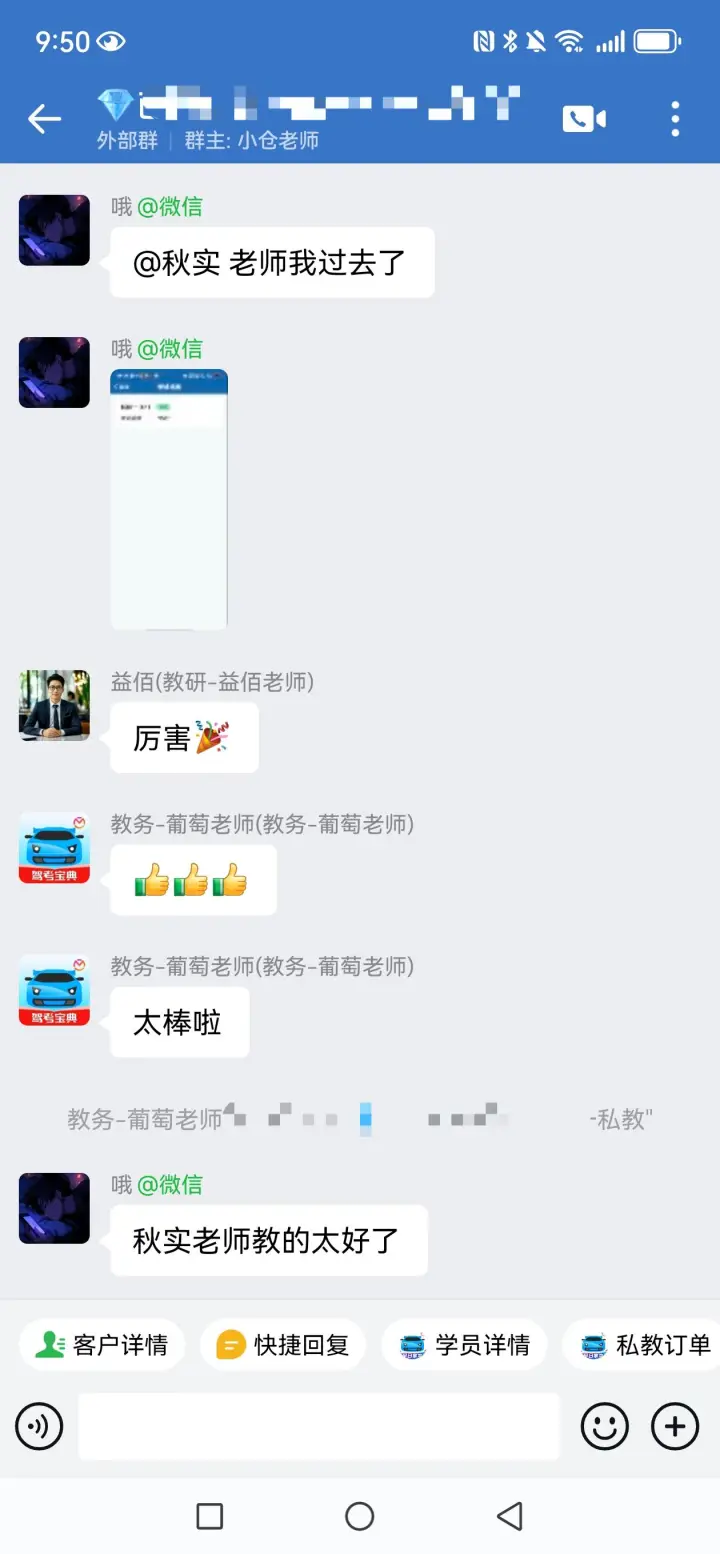This screenshot has height=1554, width=720.
Task: Focus the message text field
Action: [x=319, y=1426]
